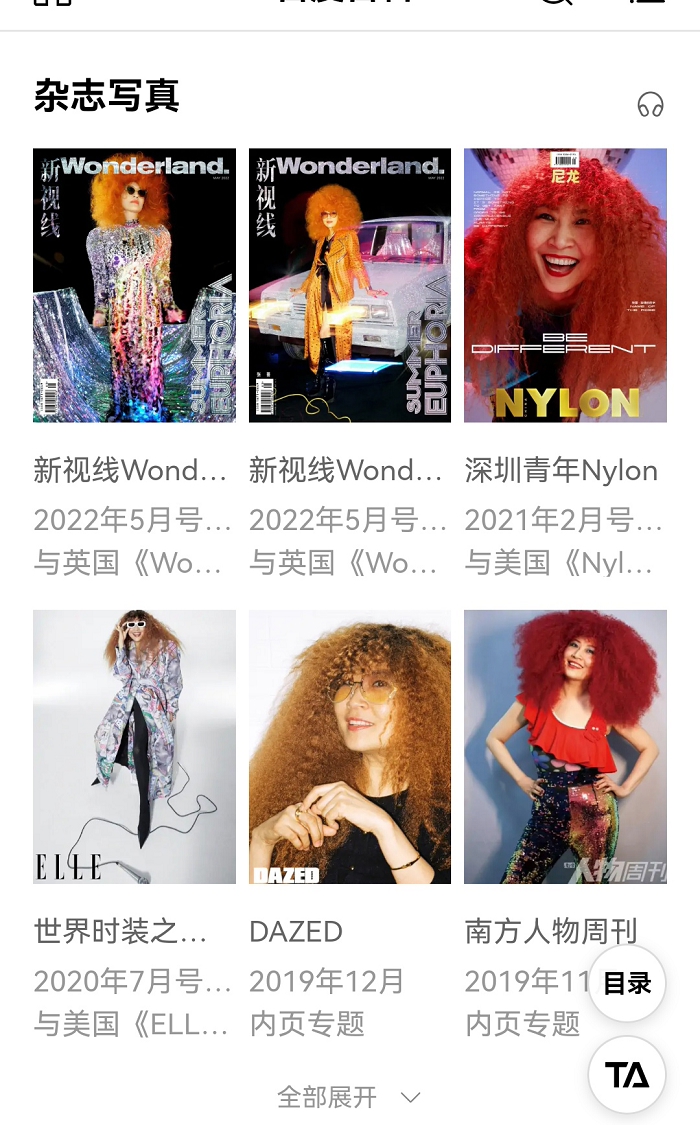Open the sequined-dress 新视线Wonderland cover

(x=134, y=285)
